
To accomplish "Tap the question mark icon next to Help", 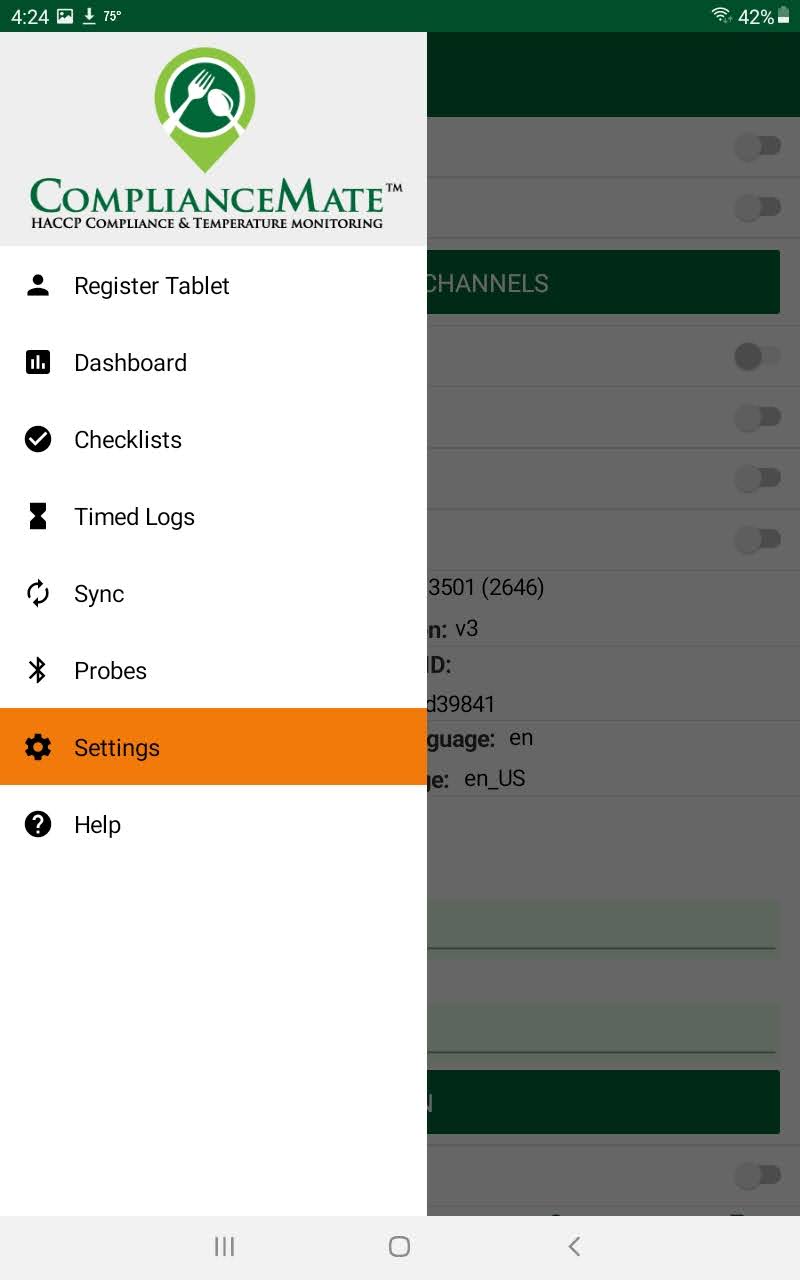I will (x=37, y=824).
